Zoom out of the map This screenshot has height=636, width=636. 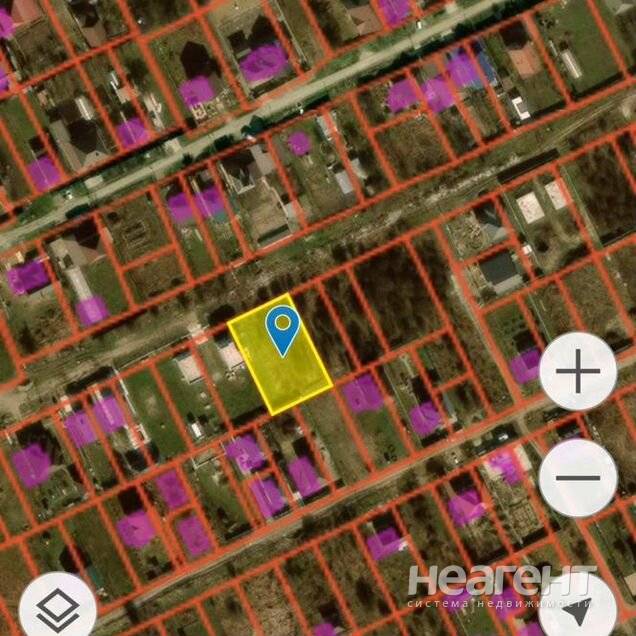point(578,478)
